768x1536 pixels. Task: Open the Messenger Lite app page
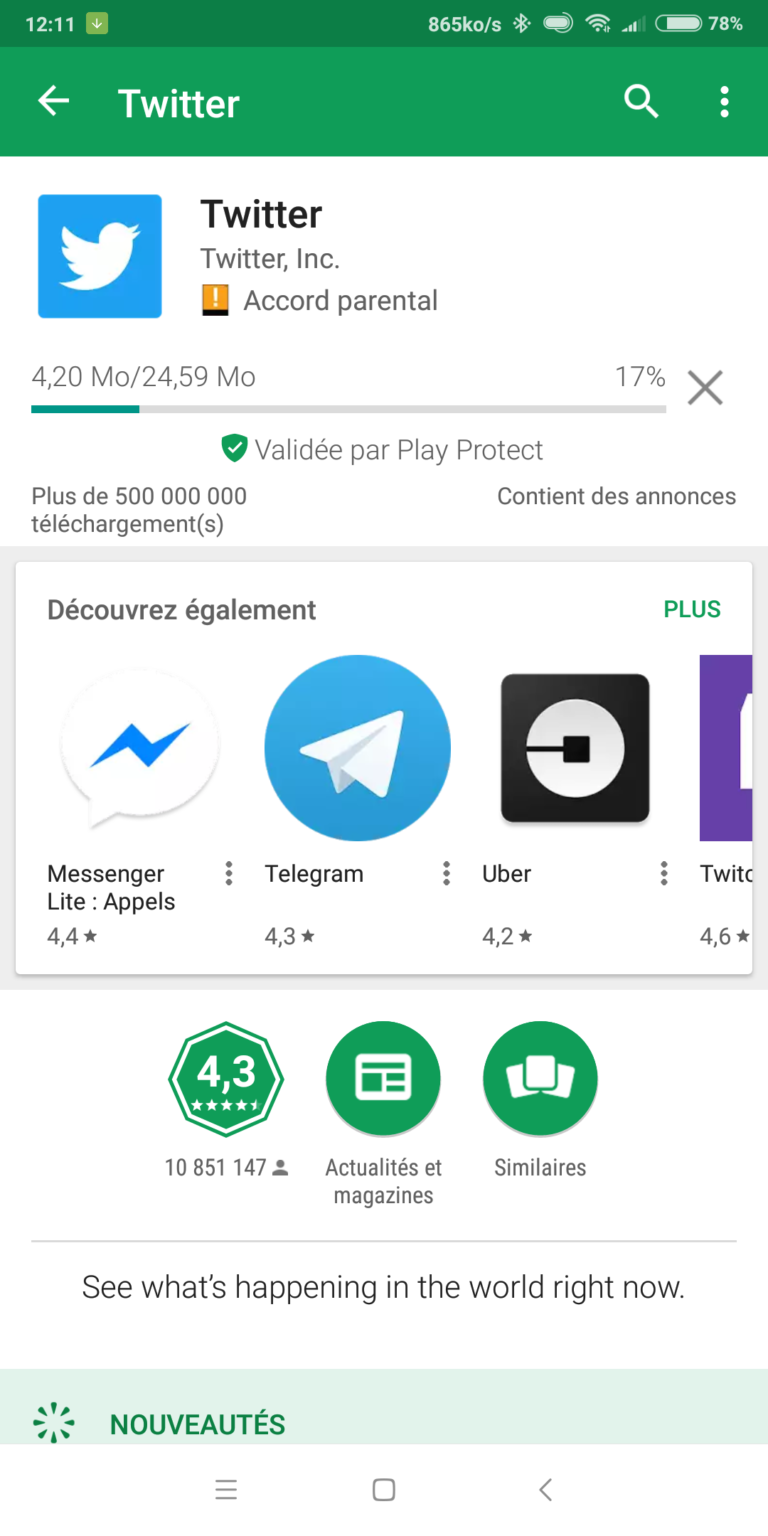point(140,748)
